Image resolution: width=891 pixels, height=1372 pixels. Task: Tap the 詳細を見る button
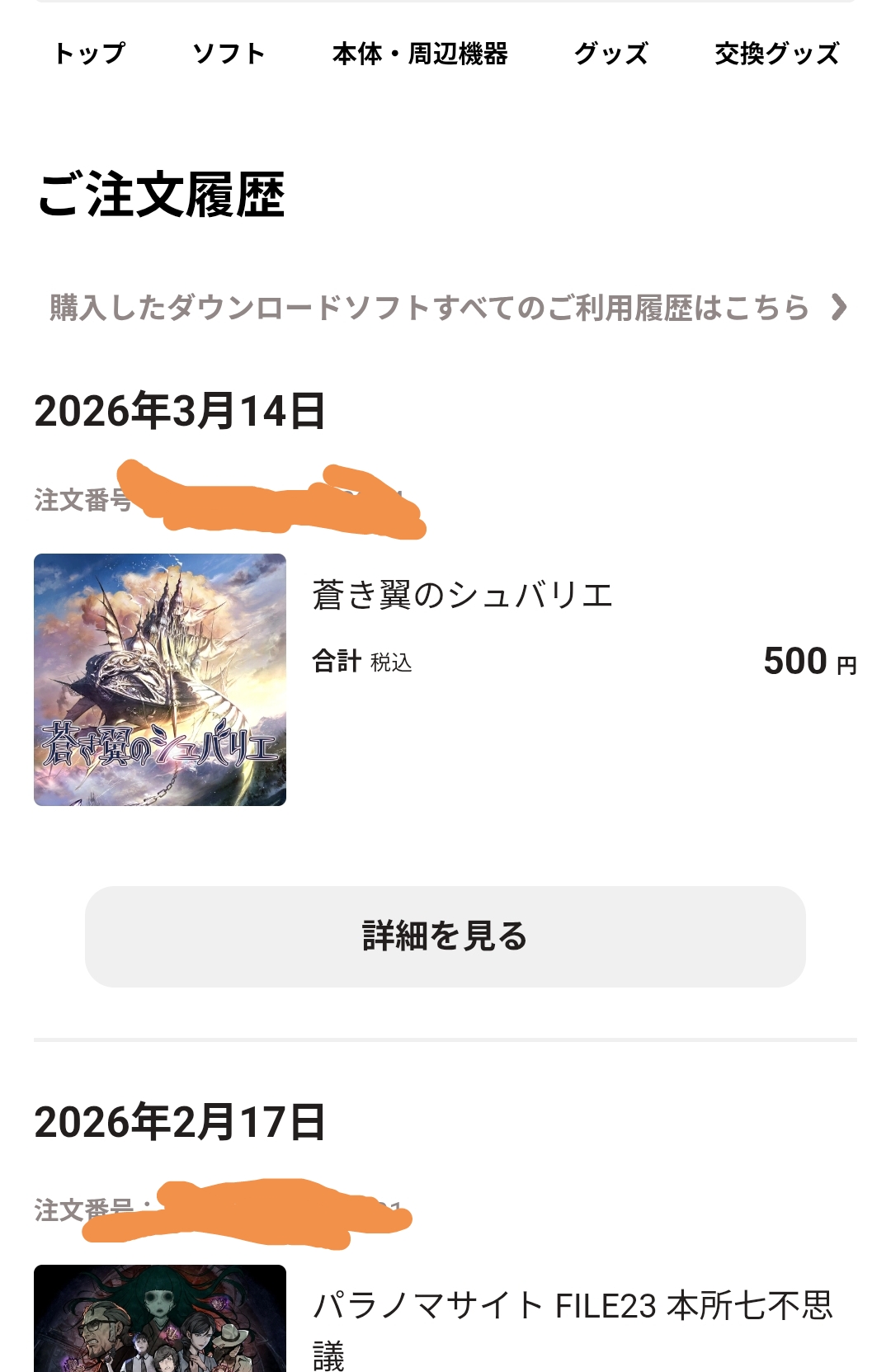(x=445, y=936)
